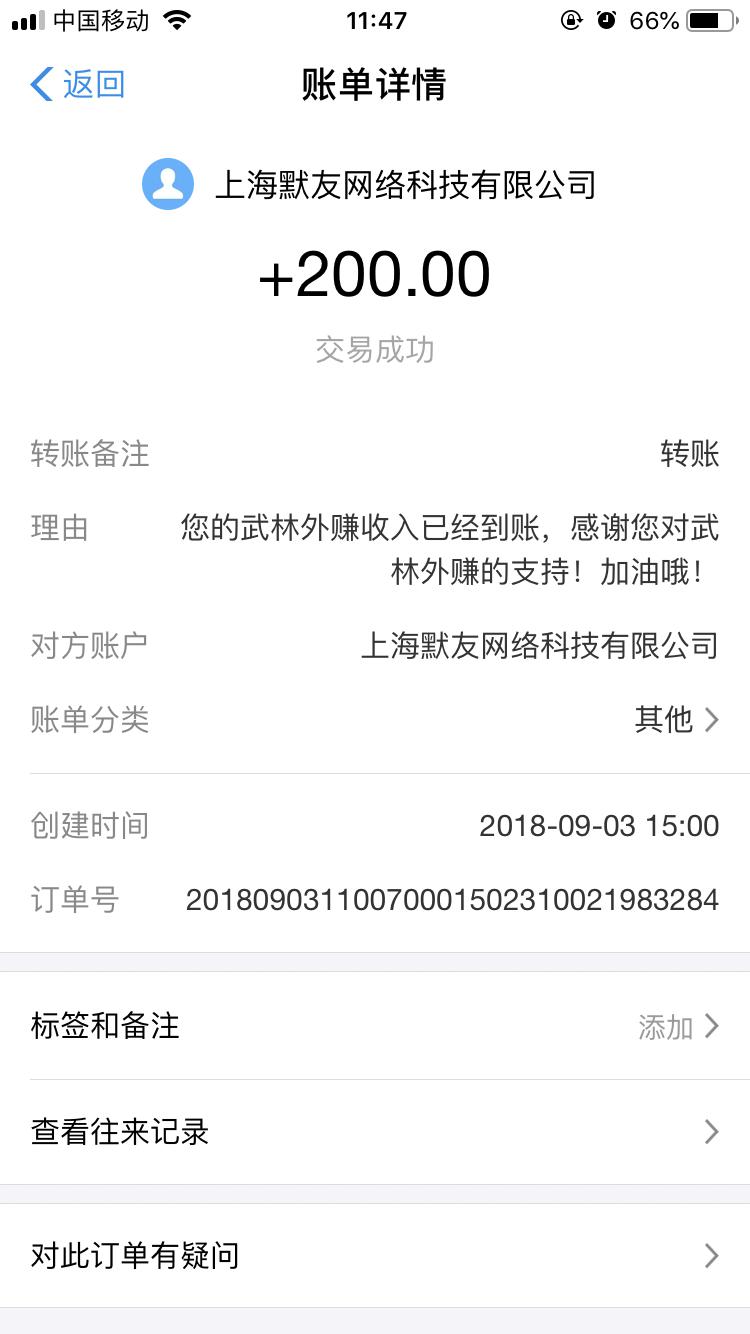Open the 账单分类 category selector

(x=375, y=720)
